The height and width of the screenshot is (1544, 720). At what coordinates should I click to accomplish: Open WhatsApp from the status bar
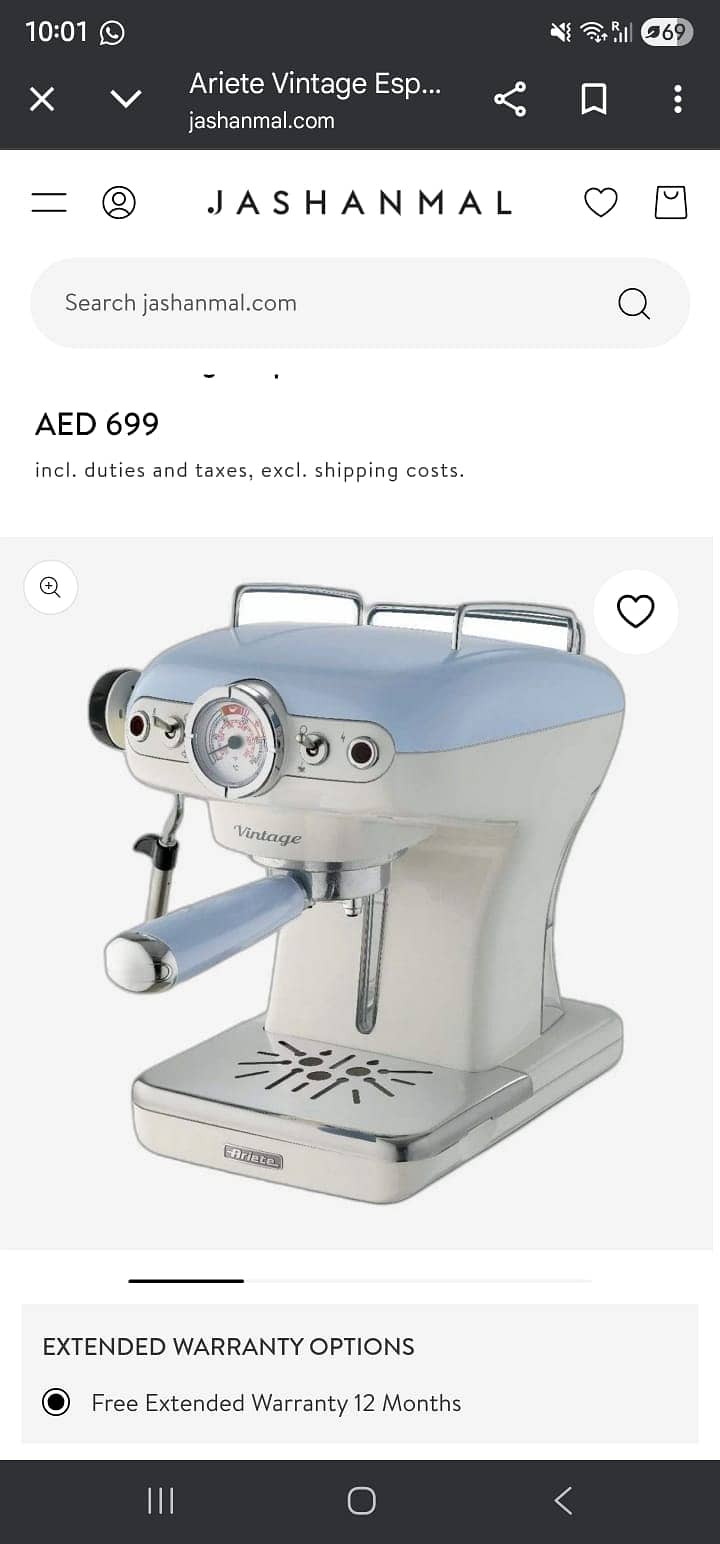(113, 31)
